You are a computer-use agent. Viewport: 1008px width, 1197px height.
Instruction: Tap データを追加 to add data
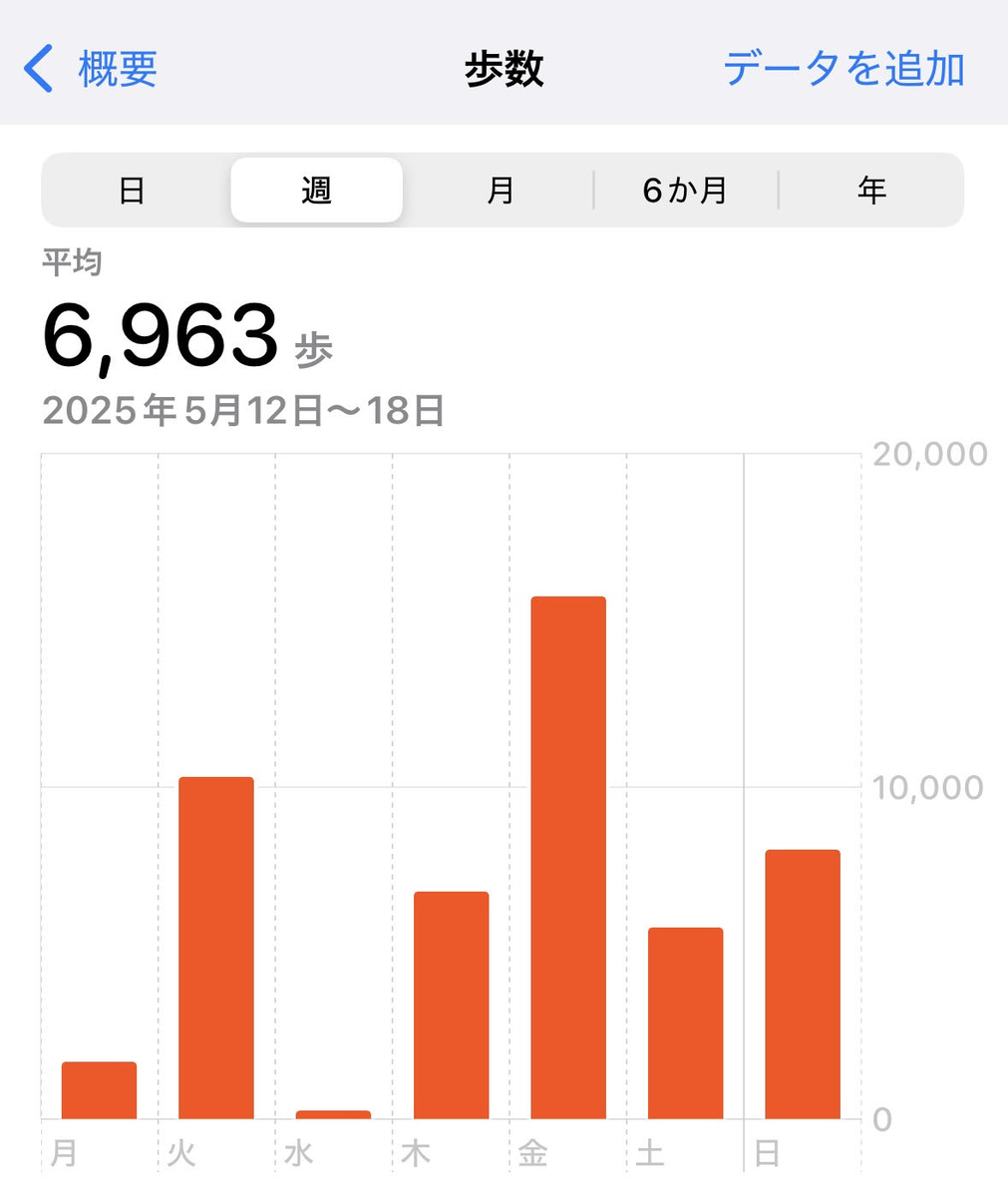pos(843,70)
